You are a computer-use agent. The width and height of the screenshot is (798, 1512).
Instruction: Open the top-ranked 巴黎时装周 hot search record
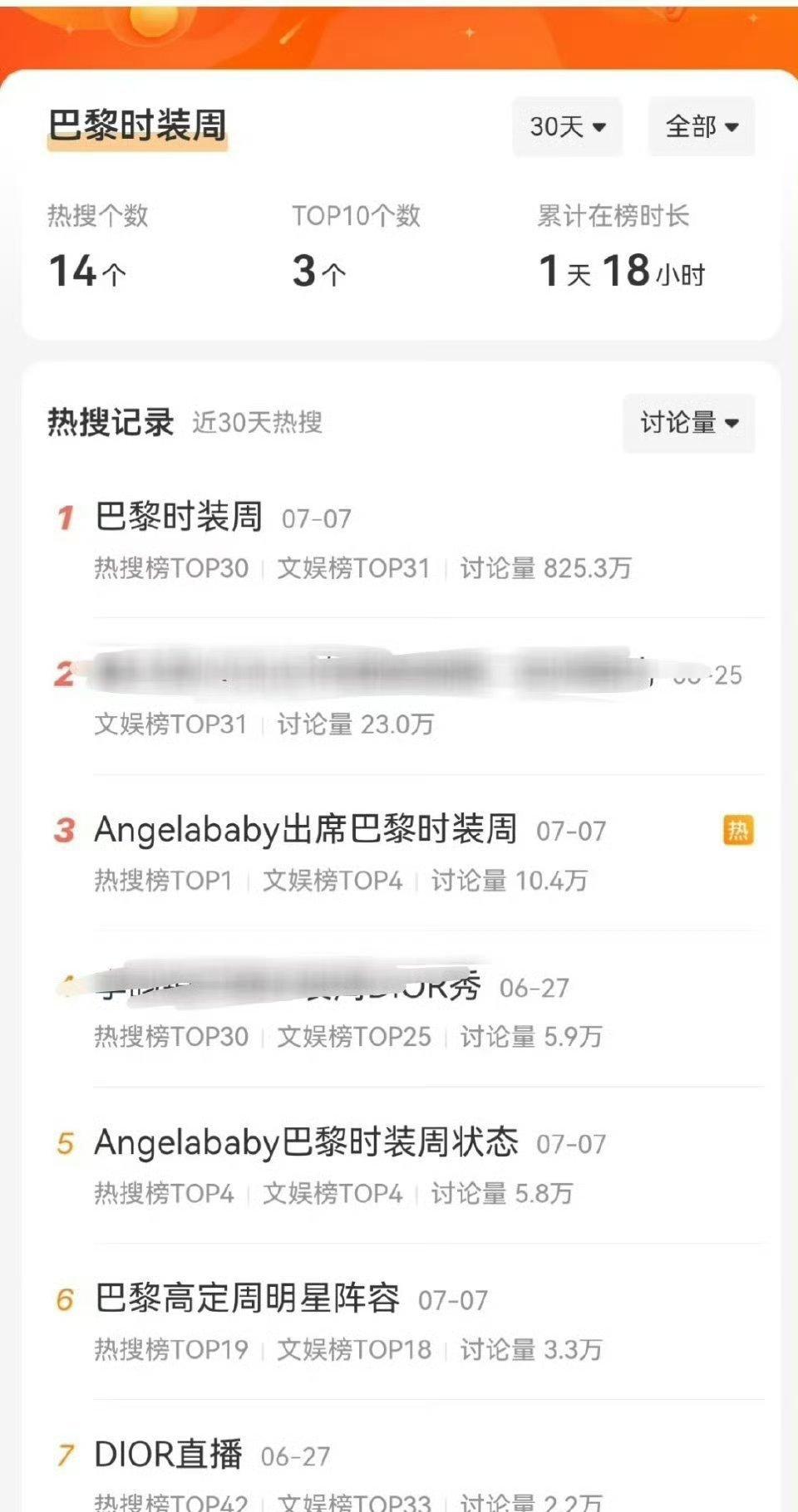[x=406, y=541]
